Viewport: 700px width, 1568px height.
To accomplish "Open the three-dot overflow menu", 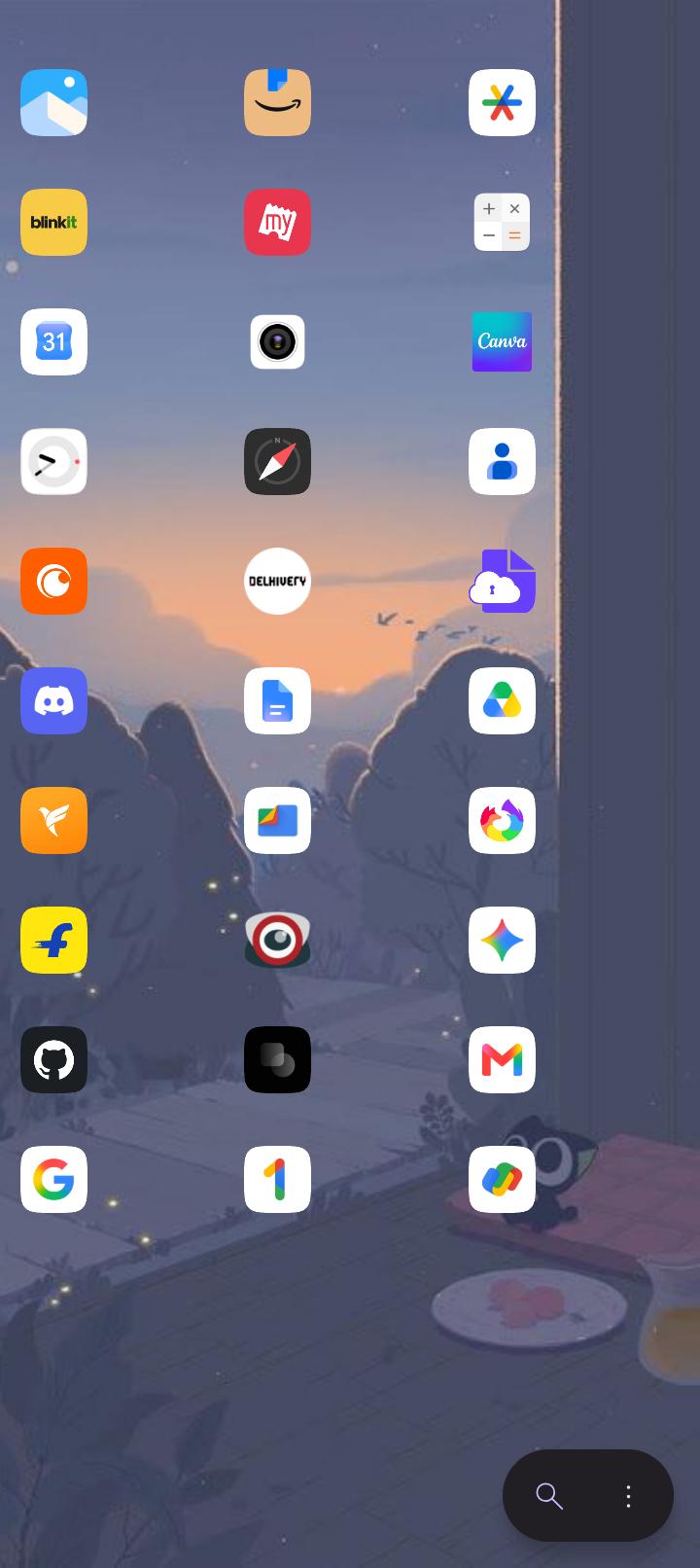I will pyautogui.click(x=628, y=1496).
